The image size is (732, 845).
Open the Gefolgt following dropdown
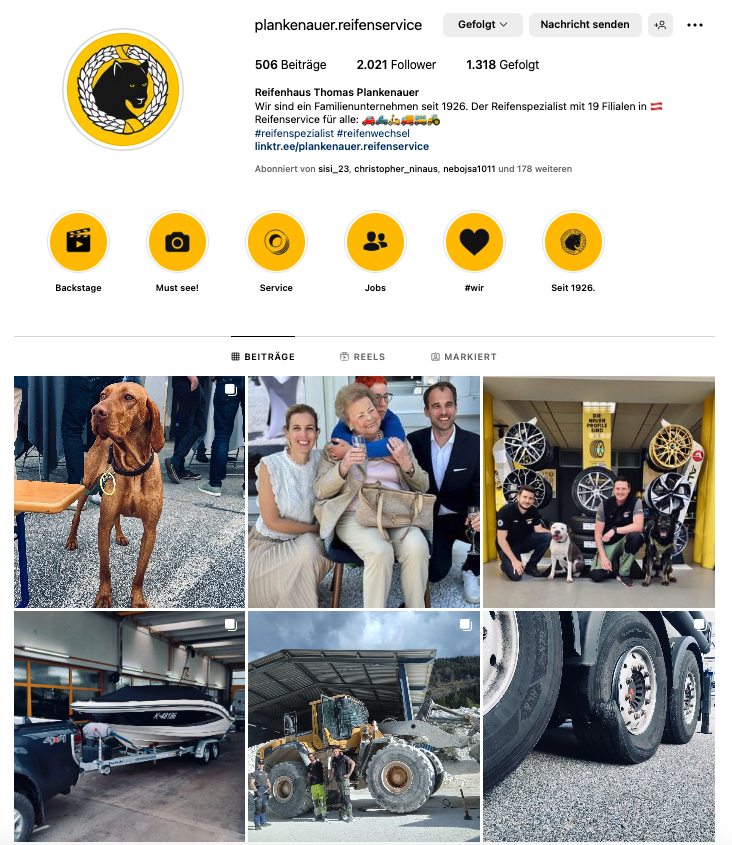483,25
